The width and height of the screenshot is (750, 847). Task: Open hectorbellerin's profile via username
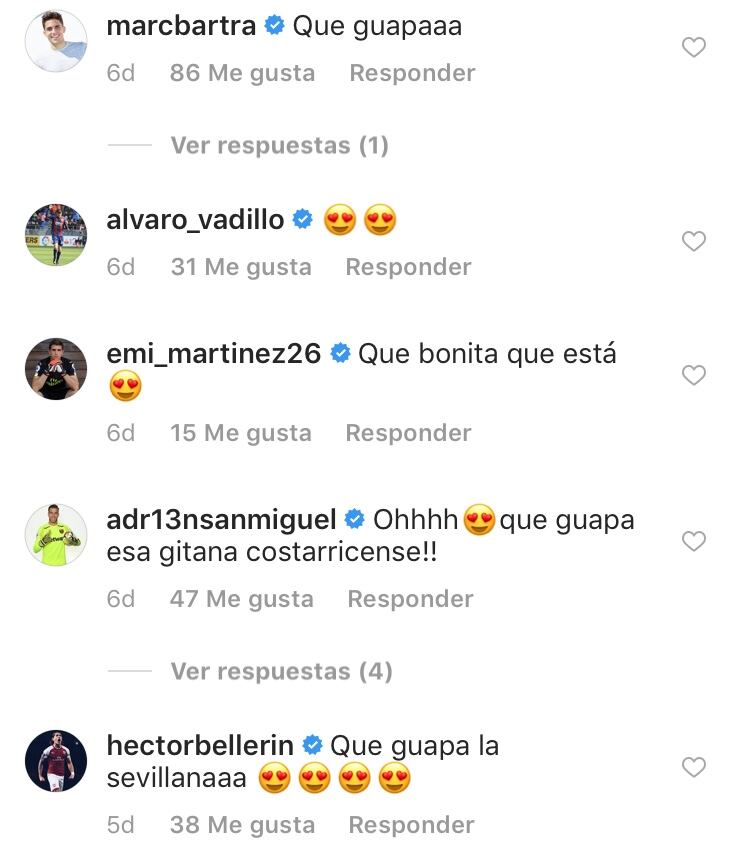coord(200,746)
